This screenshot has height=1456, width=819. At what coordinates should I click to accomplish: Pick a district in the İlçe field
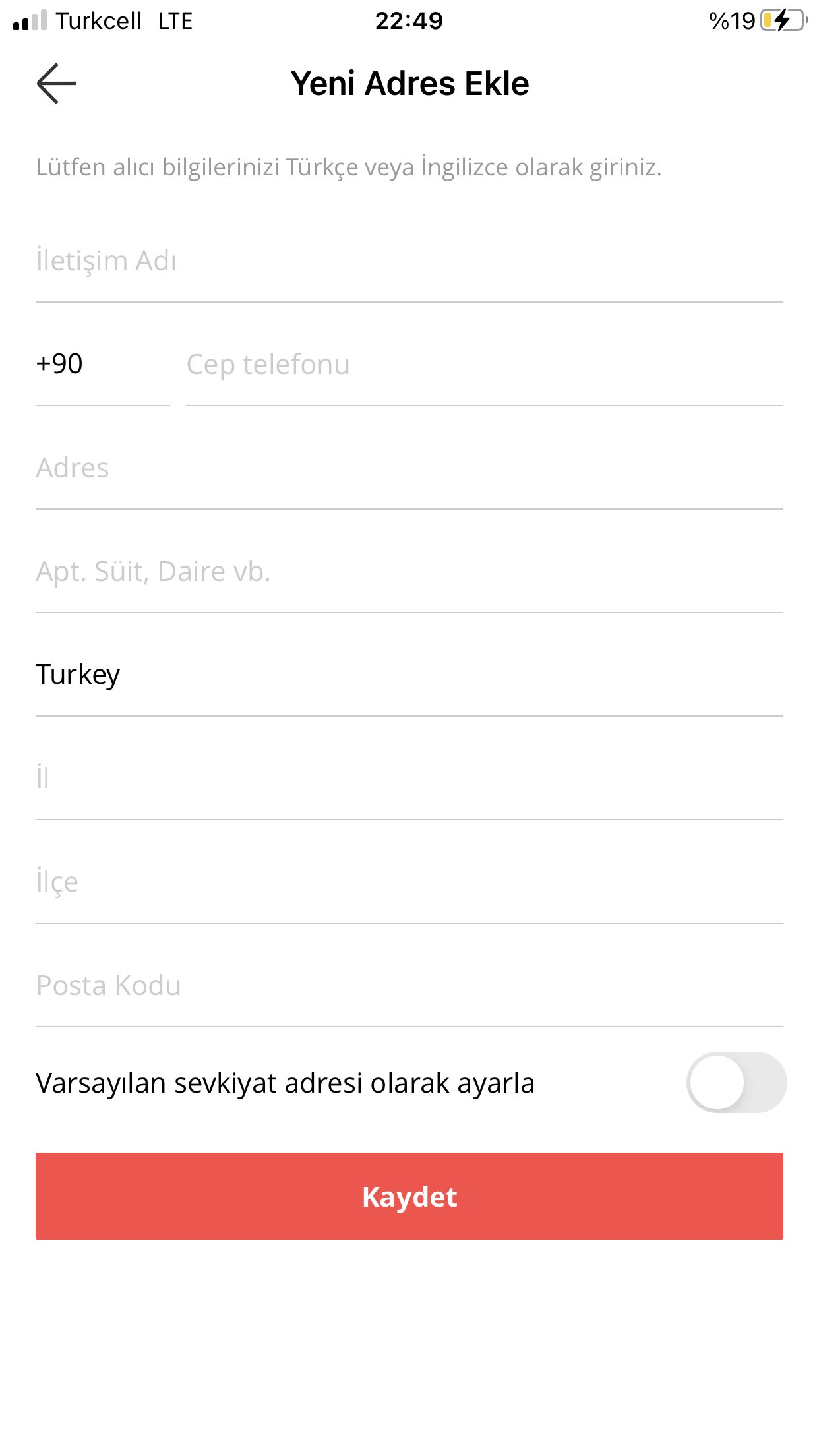click(x=409, y=882)
